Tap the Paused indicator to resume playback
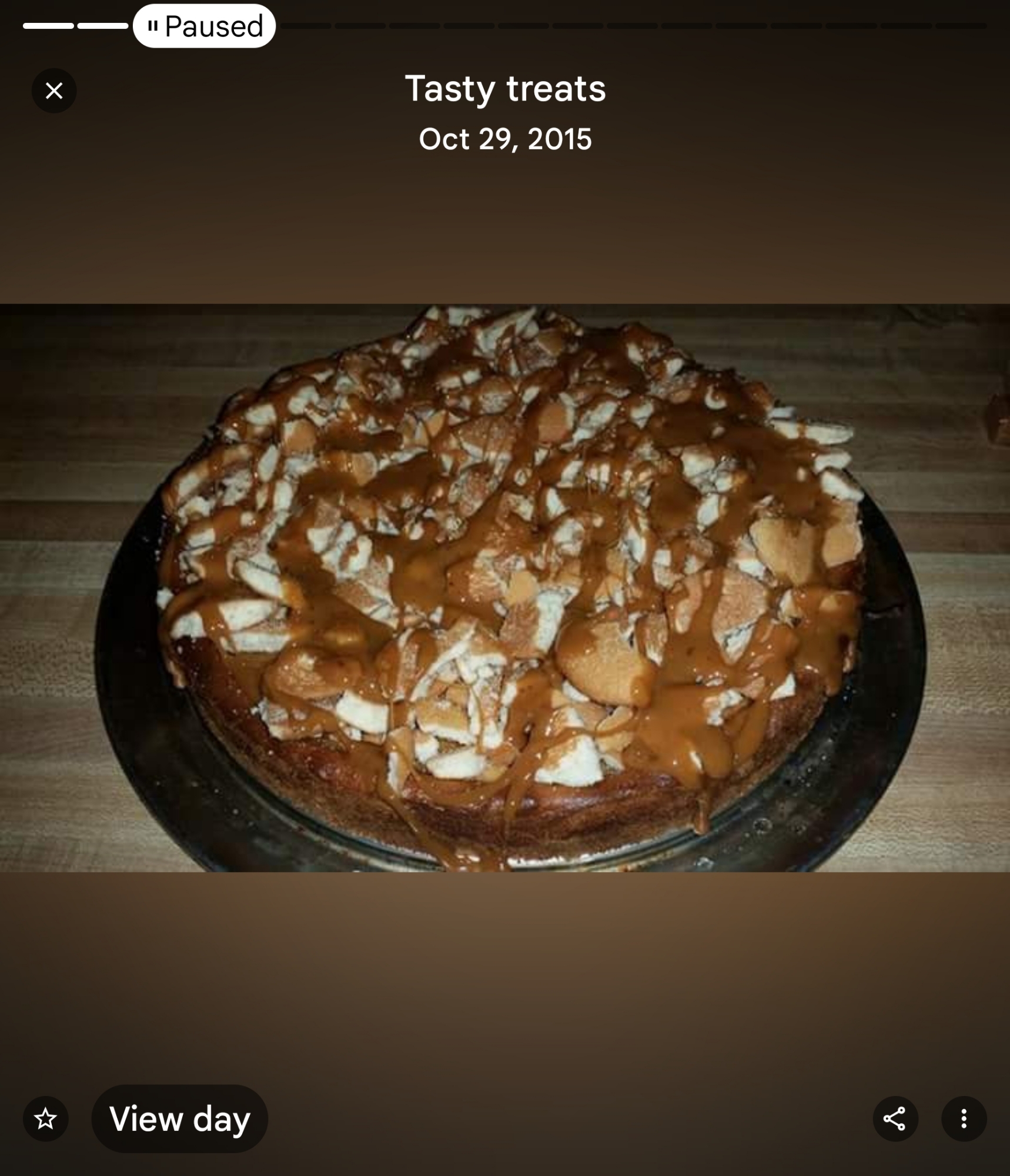 (204, 26)
